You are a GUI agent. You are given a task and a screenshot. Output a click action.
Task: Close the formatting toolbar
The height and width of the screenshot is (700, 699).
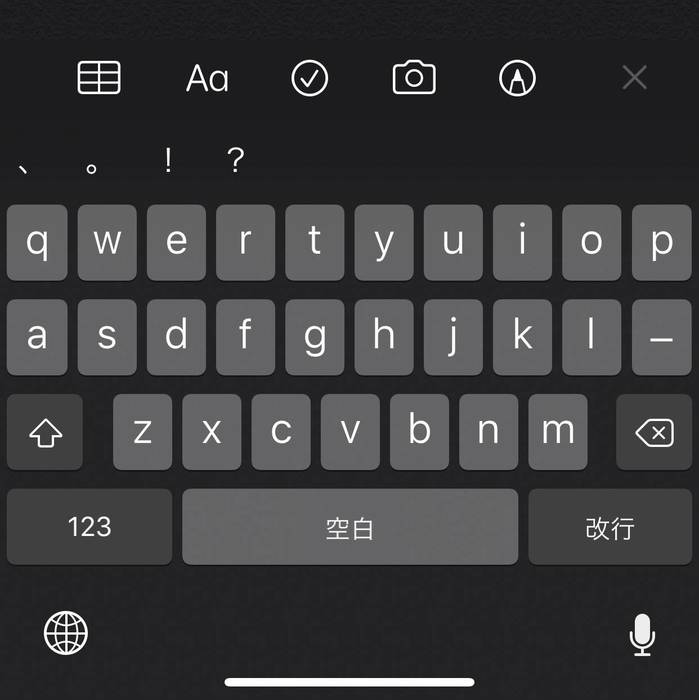pos(634,77)
